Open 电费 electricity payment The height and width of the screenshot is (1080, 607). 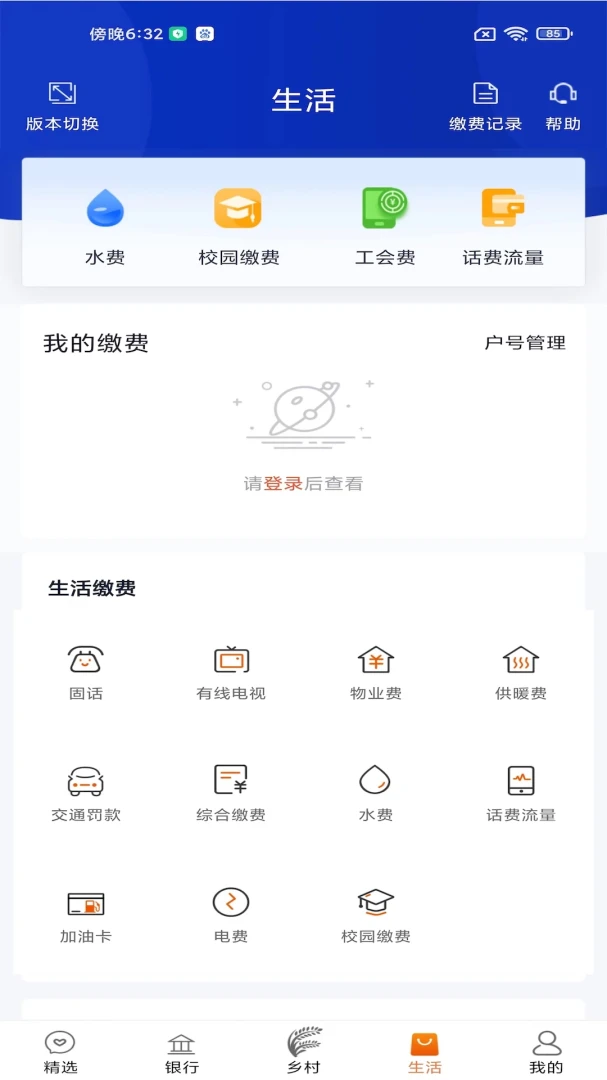231,916
